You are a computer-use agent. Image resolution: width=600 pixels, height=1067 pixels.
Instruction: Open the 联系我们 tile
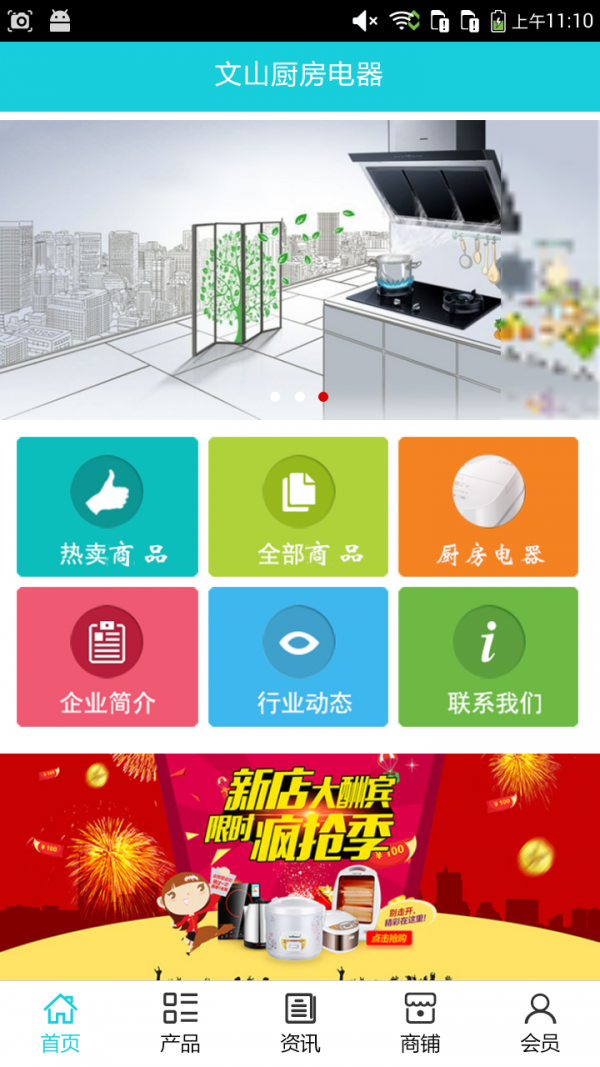[488, 656]
